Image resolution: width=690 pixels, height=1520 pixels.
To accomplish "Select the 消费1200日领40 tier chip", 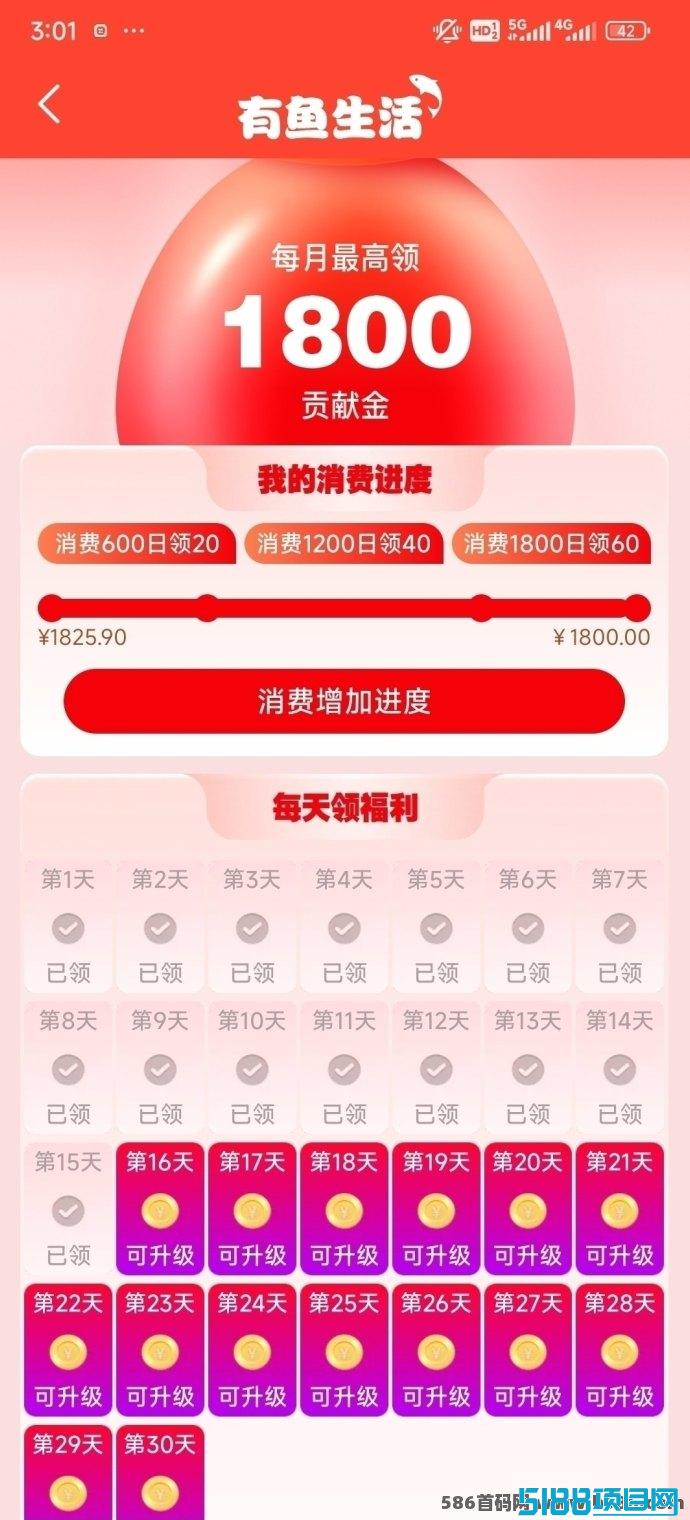I will click(343, 543).
